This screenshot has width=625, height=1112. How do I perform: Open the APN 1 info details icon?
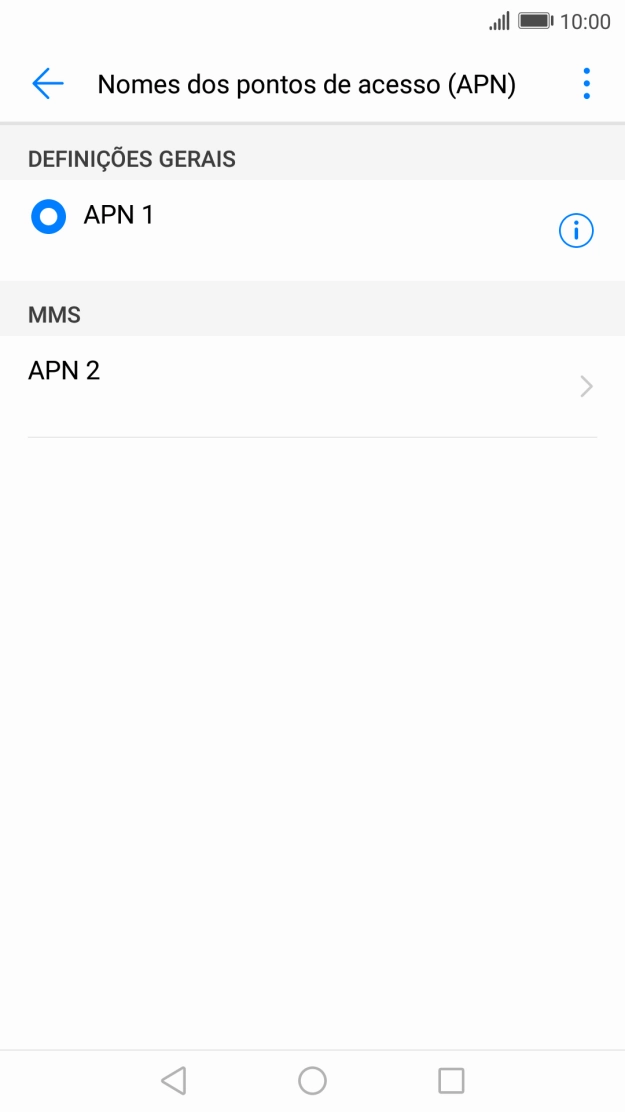point(575,231)
